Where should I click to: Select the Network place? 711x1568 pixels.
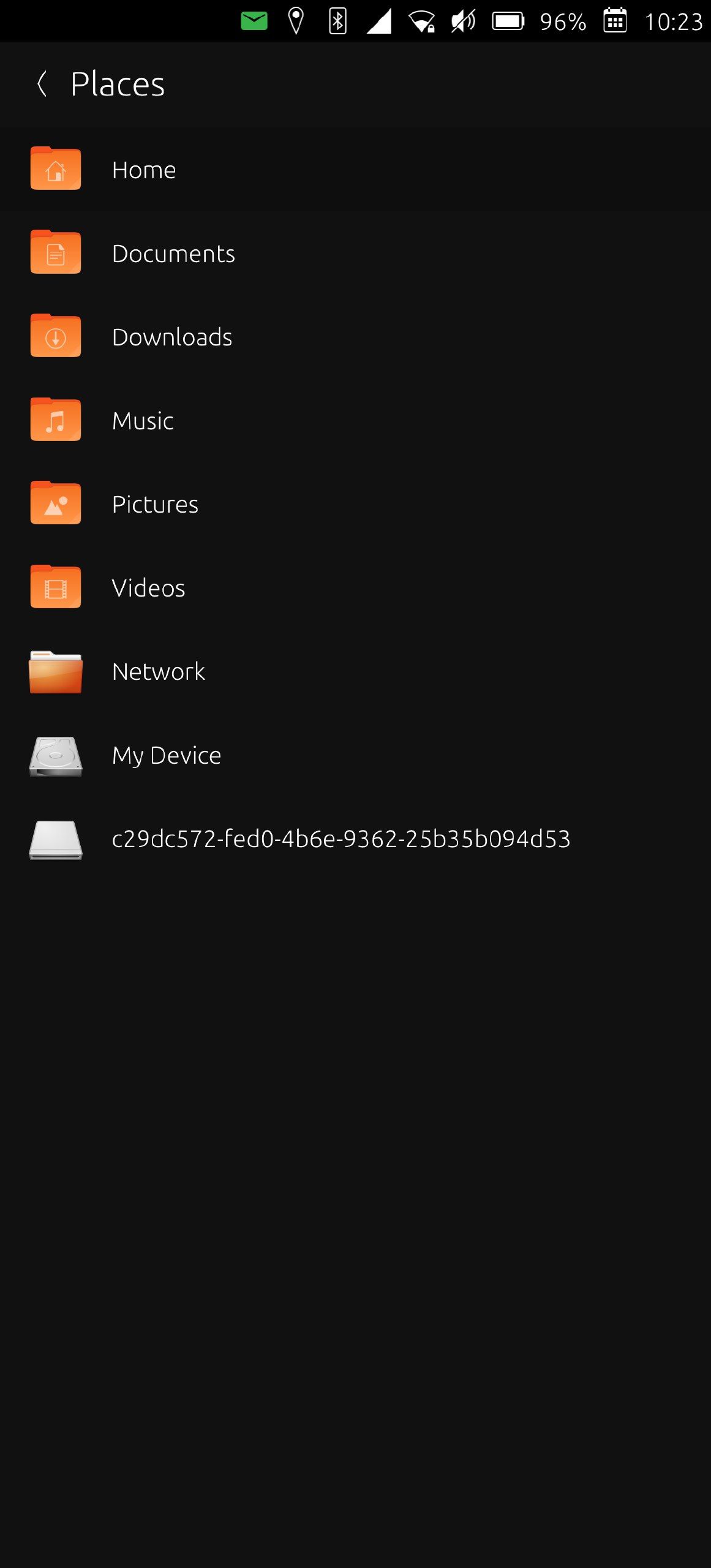pos(159,671)
